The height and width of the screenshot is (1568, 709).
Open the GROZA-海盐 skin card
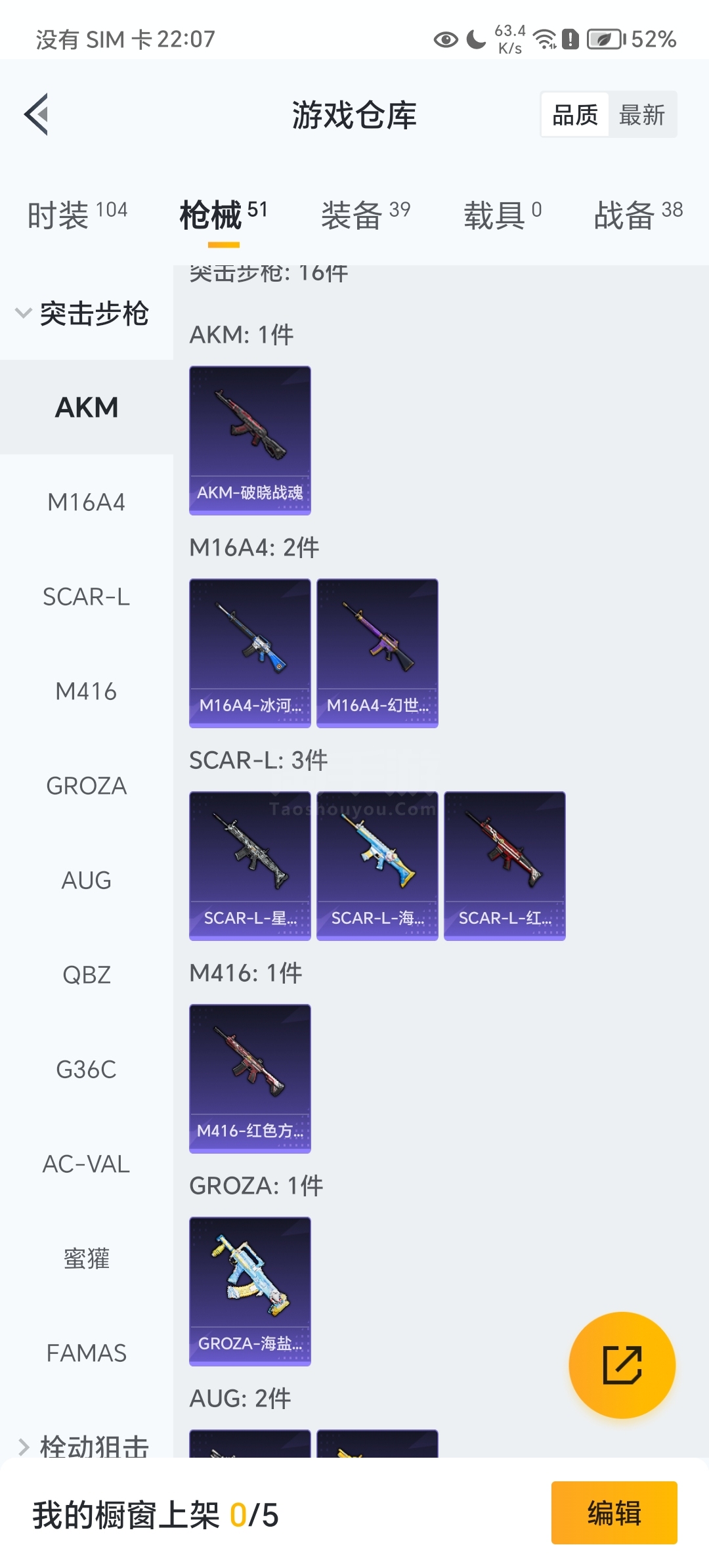250,1292
